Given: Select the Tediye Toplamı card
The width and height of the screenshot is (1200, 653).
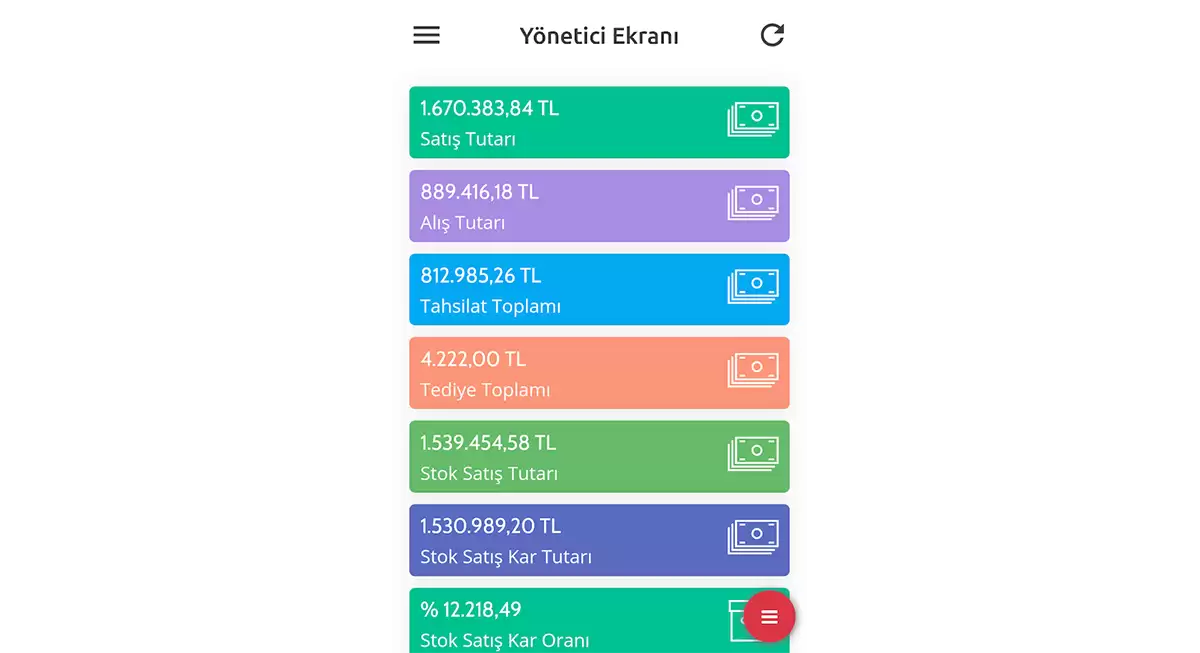Looking at the screenshot, I should pos(599,373).
